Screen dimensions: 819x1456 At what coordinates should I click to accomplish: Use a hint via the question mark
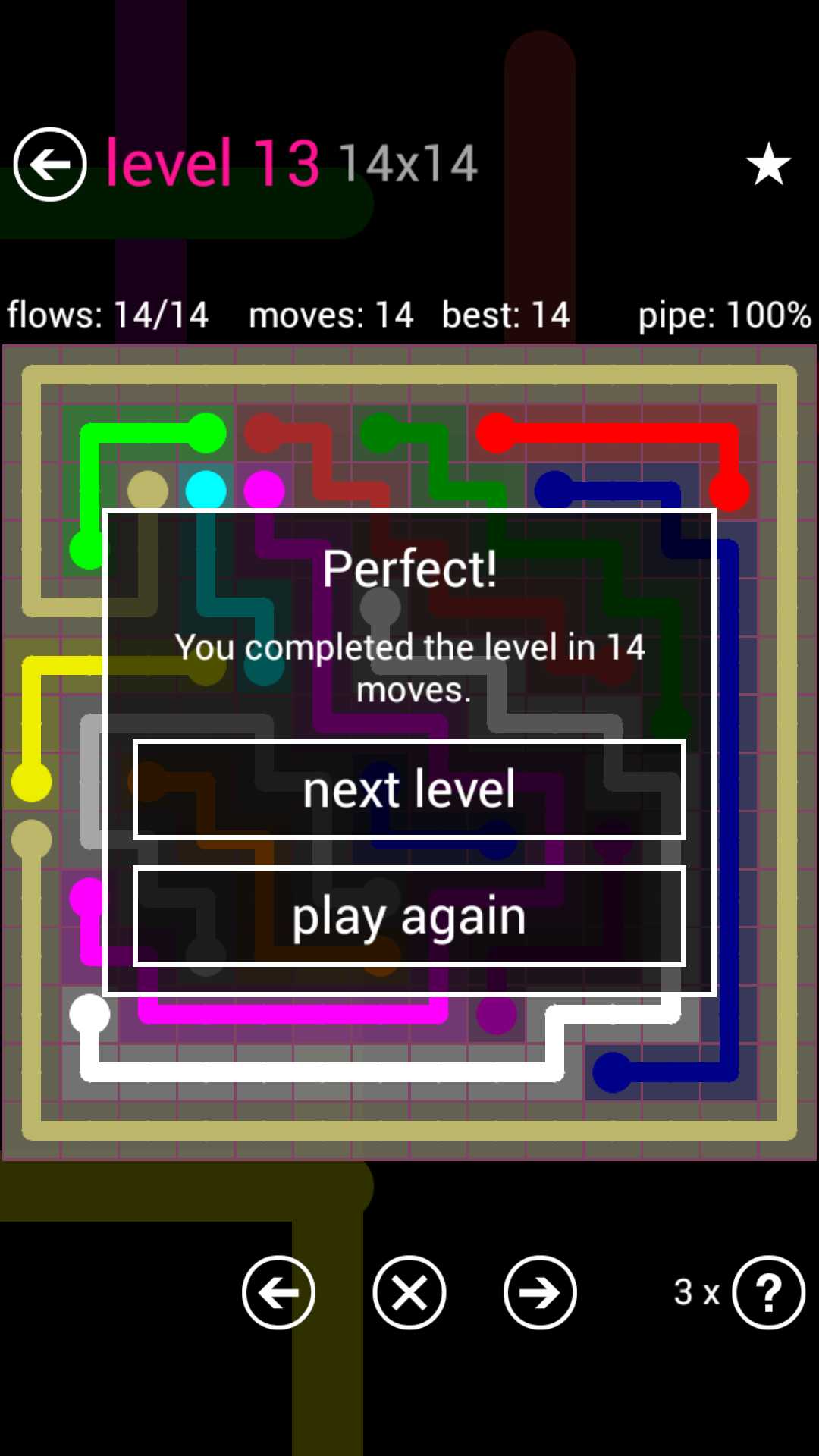click(x=768, y=1292)
